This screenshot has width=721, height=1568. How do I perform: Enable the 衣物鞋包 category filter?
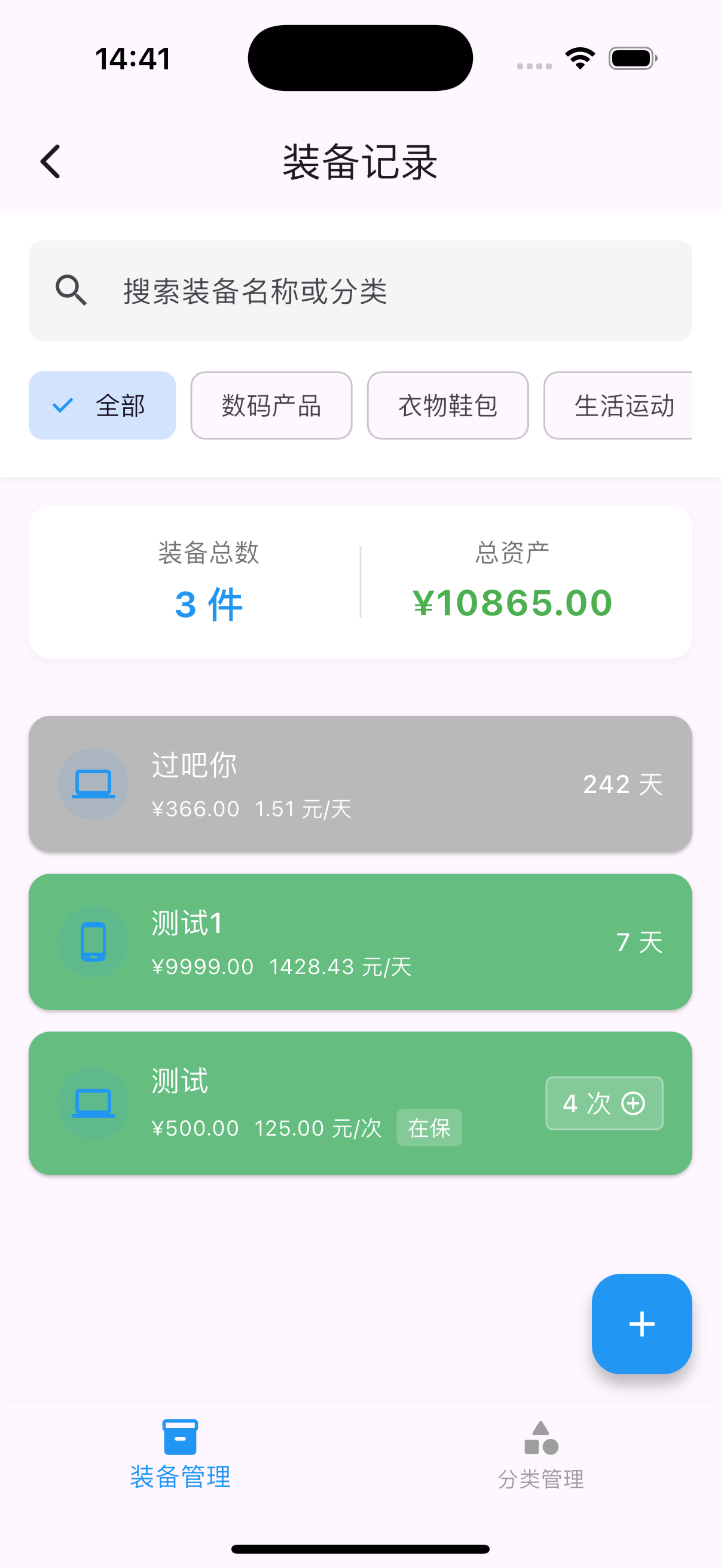(x=447, y=404)
